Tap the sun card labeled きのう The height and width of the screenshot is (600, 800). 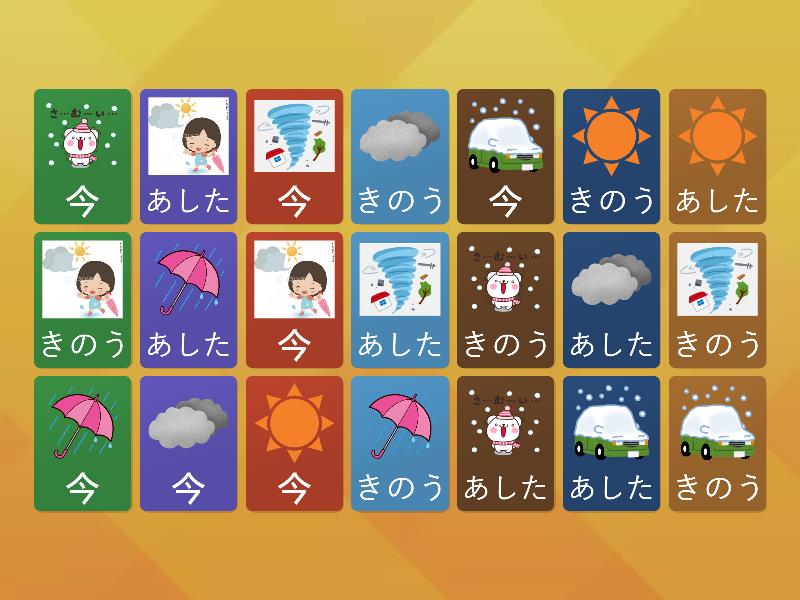pyautogui.click(x=612, y=156)
